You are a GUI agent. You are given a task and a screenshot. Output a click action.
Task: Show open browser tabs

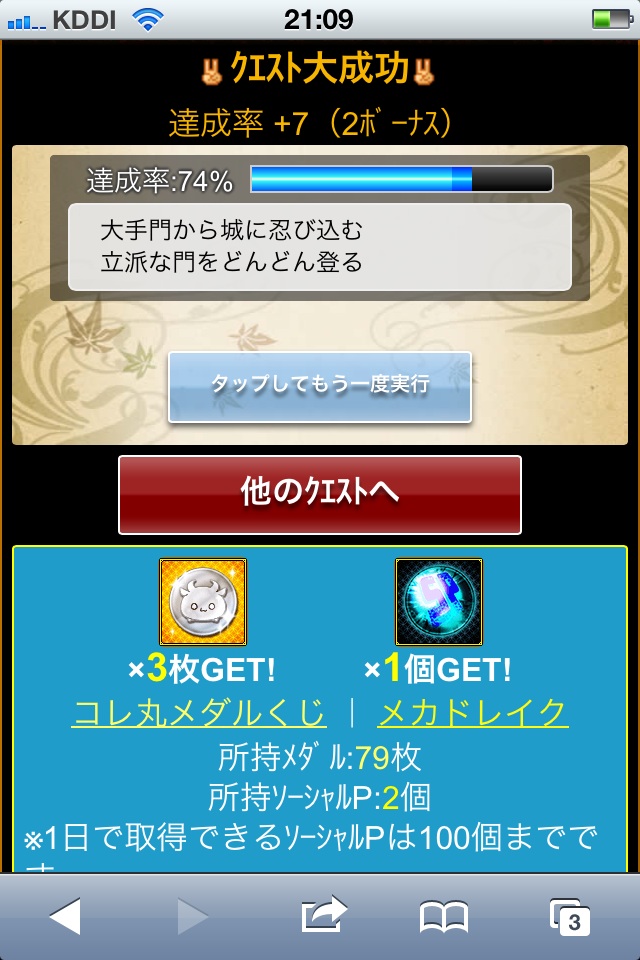pos(569,916)
